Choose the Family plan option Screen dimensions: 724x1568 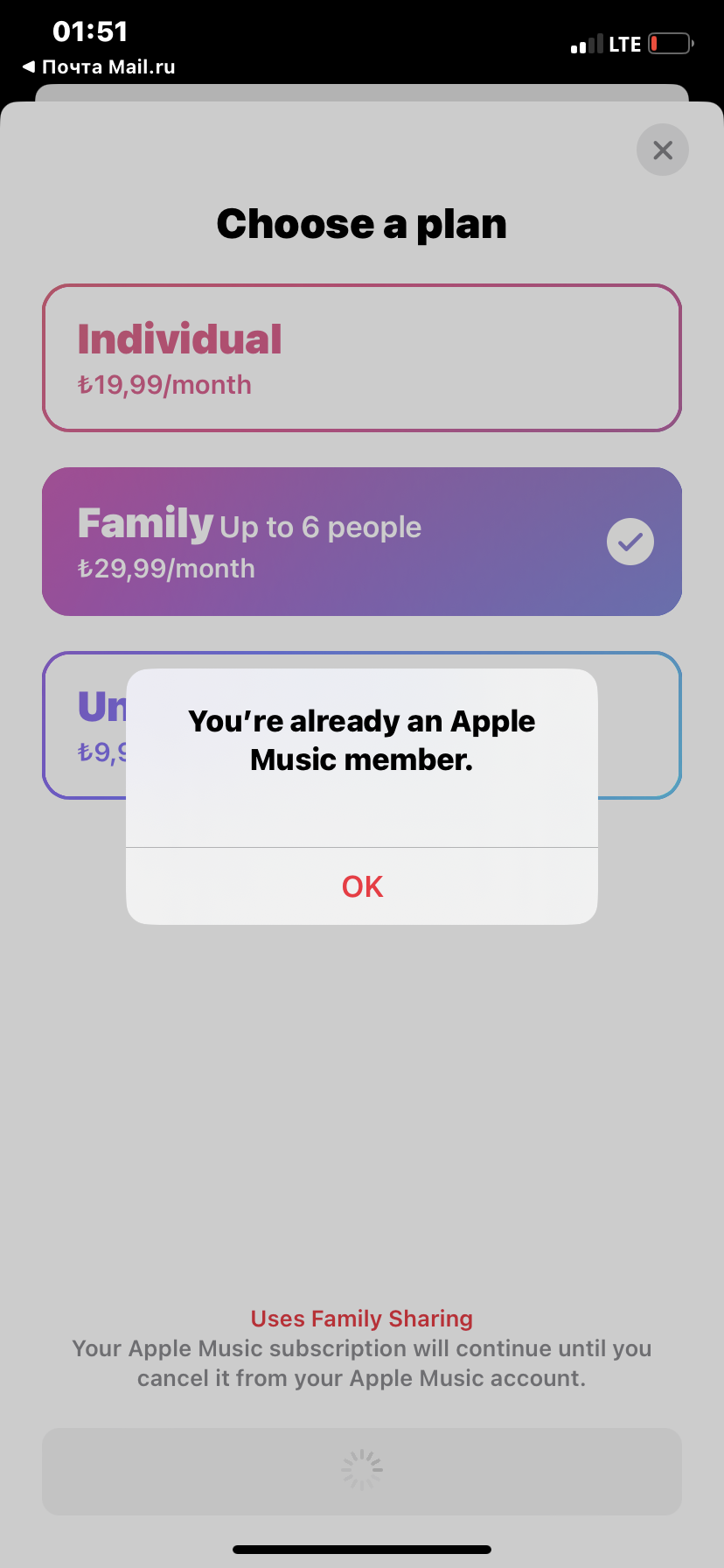coord(362,542)
